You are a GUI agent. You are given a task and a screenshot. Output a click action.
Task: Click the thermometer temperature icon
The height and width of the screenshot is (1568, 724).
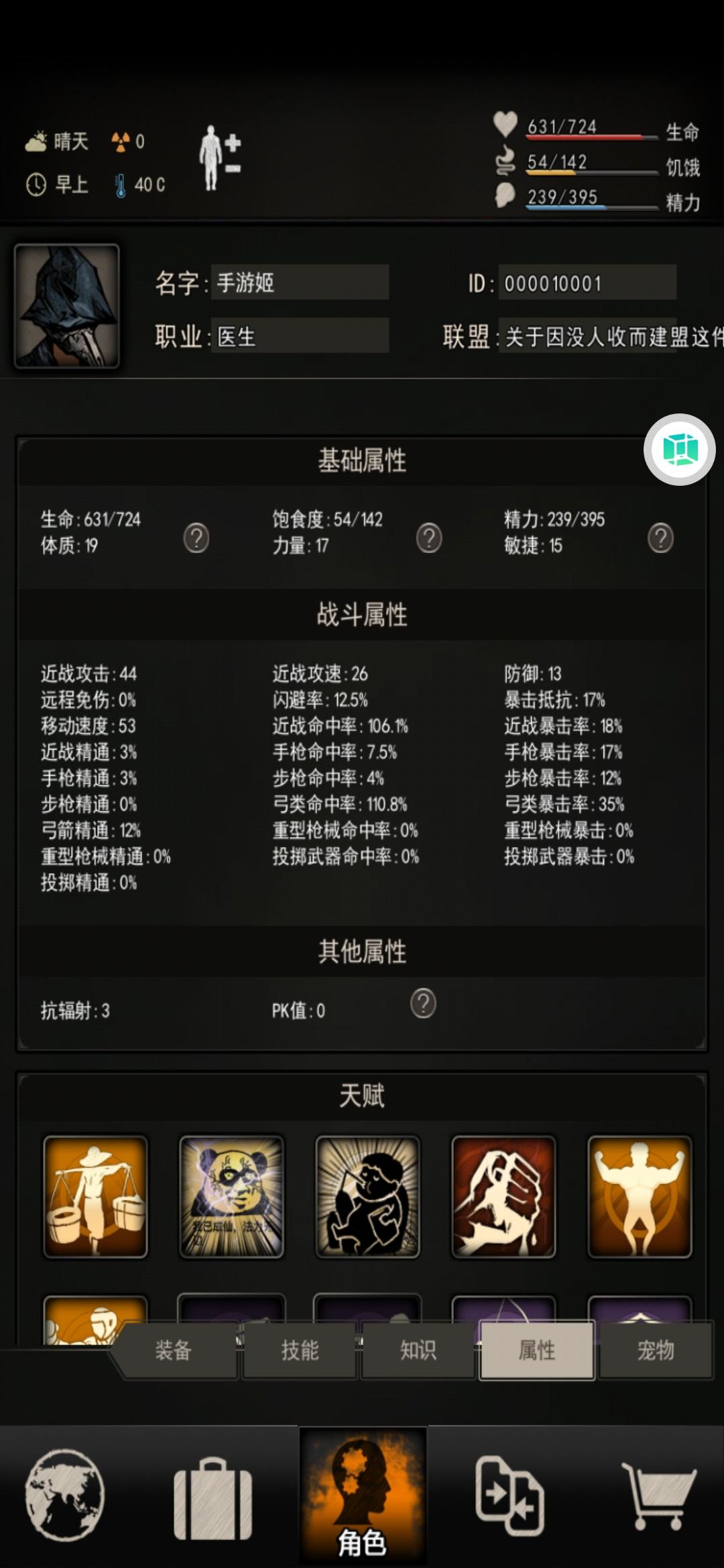click(x=121, y=185)
